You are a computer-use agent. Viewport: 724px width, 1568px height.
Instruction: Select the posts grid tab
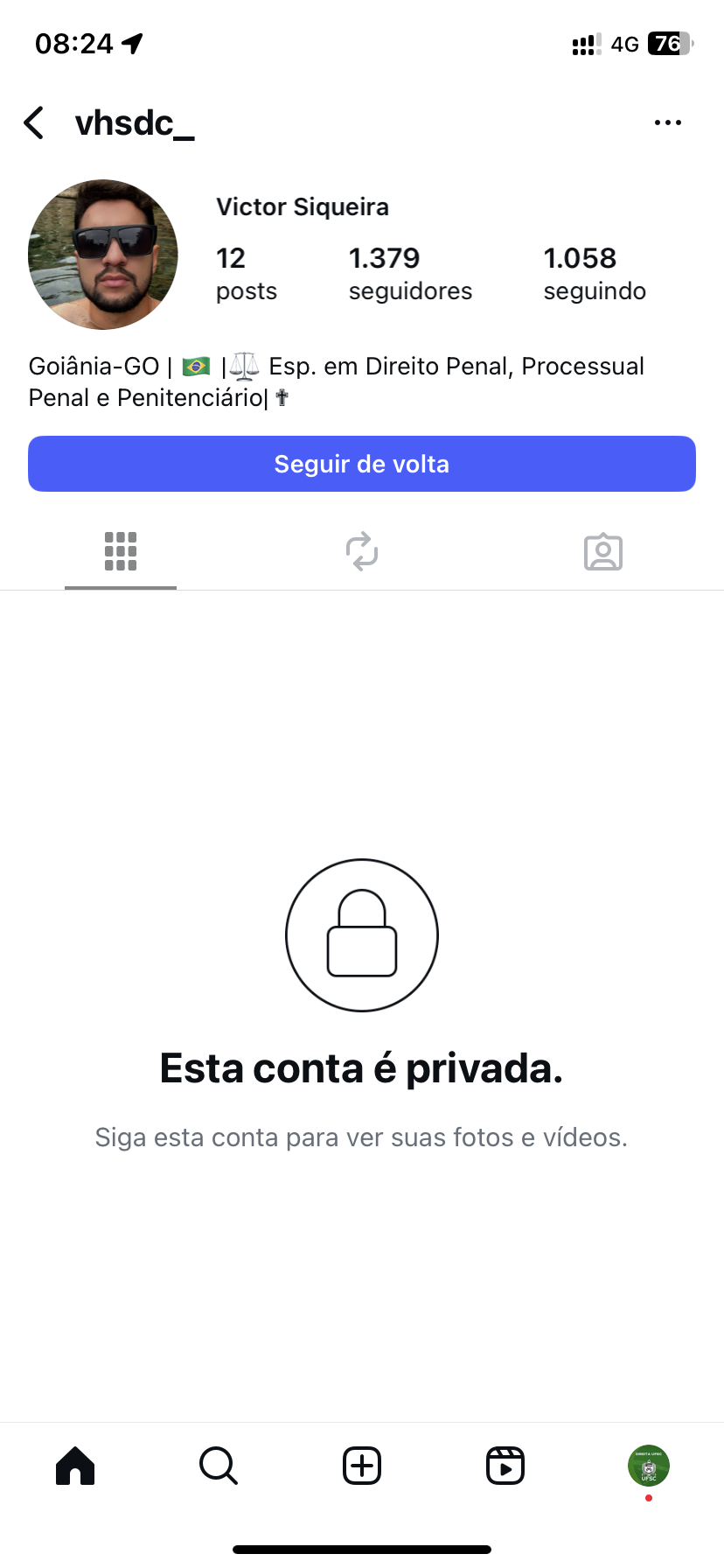tap(121, 552)
